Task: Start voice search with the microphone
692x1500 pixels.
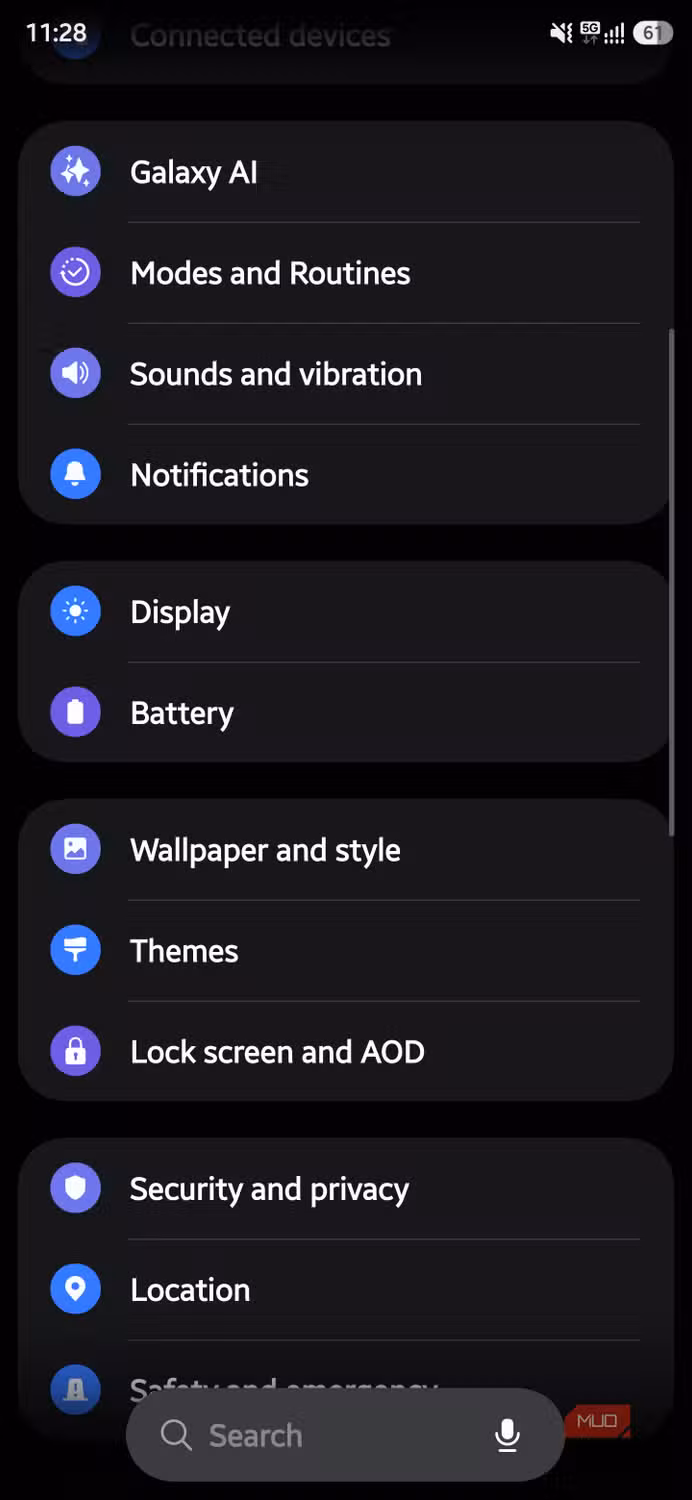Action: 507,1435
